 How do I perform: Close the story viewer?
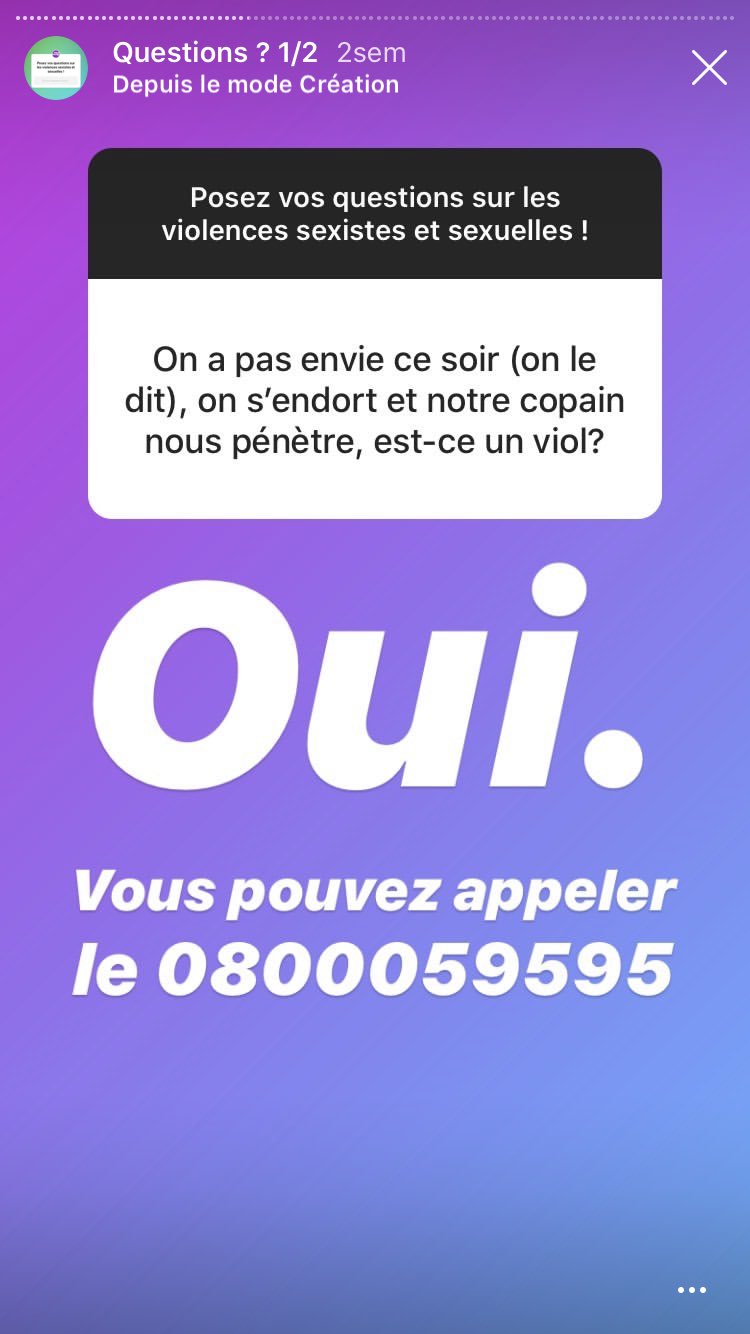pos(709,68)
